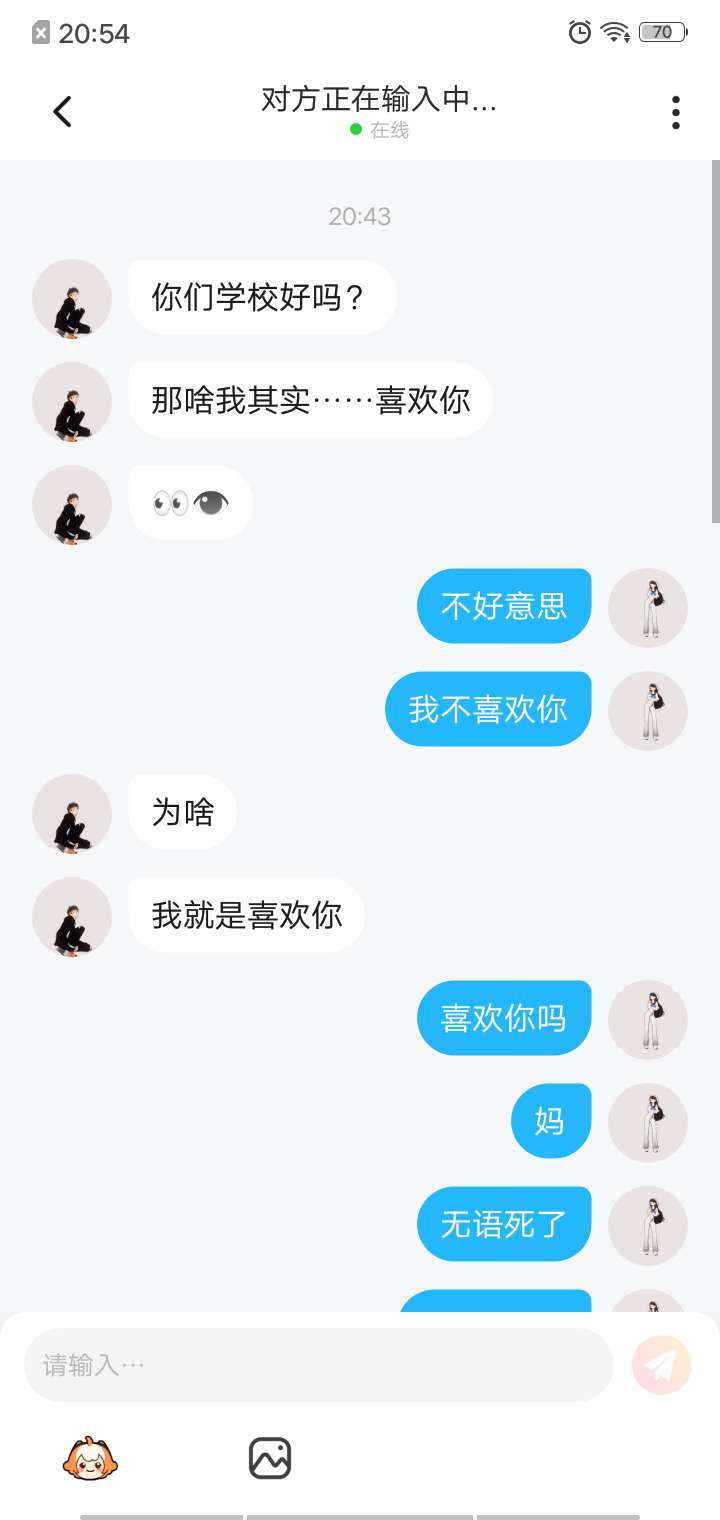Open the three-dot overflow menu
The width and height of the screenshot is (720, 1520).
(676, 113)
